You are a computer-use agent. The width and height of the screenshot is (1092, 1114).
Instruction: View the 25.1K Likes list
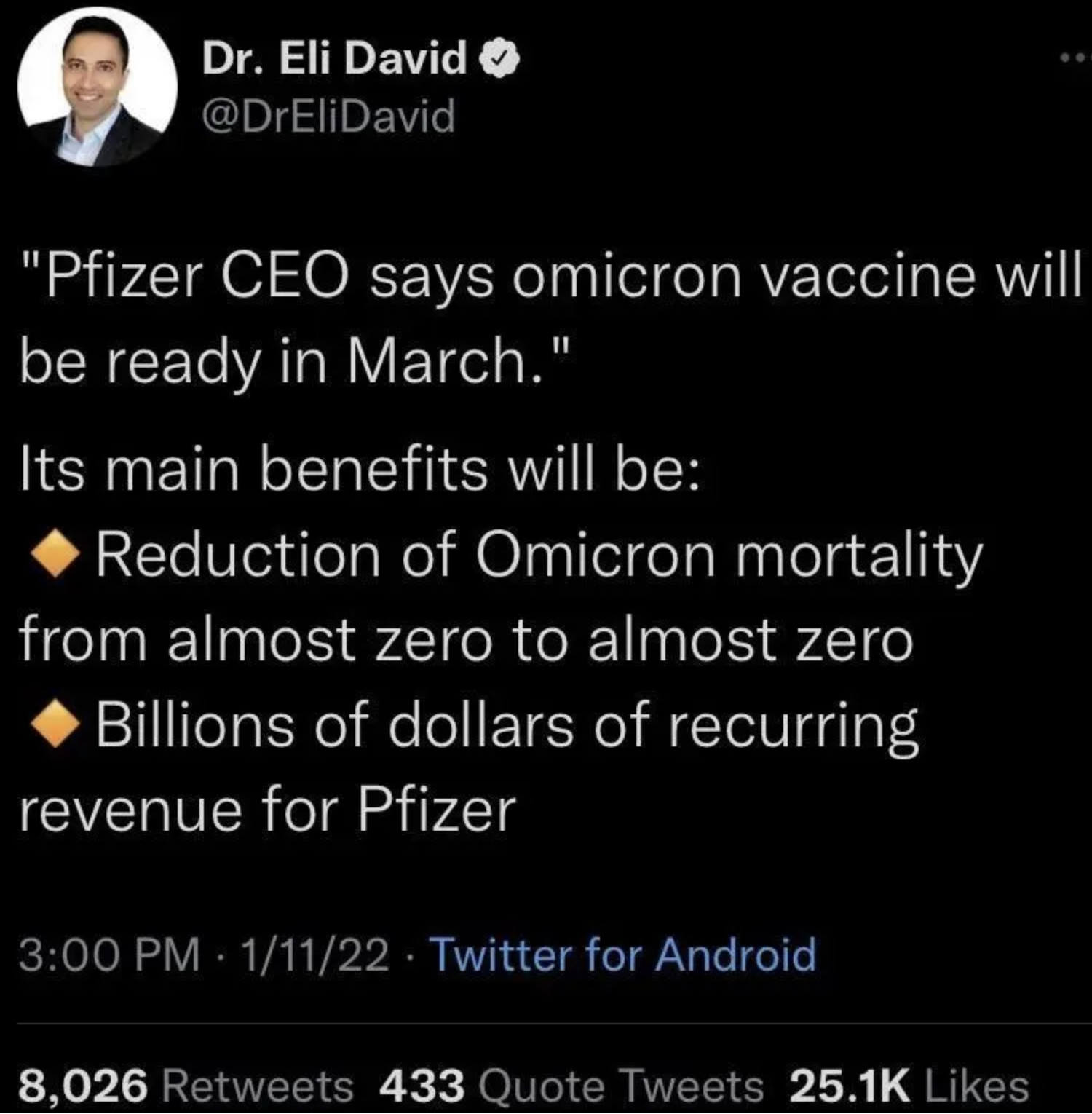point(909,1086)
